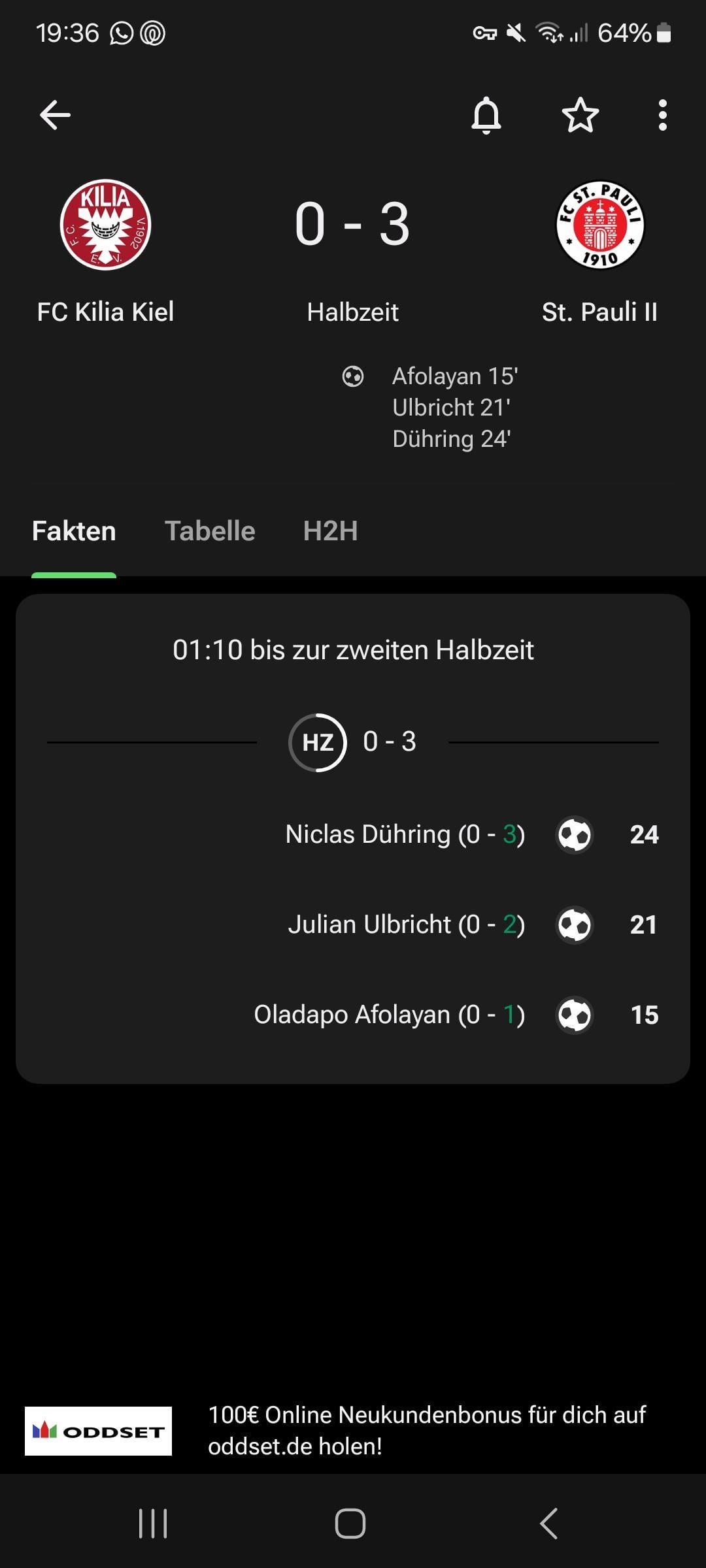
Task: Switch to the Tabelle tab
Action: point(210,531)
